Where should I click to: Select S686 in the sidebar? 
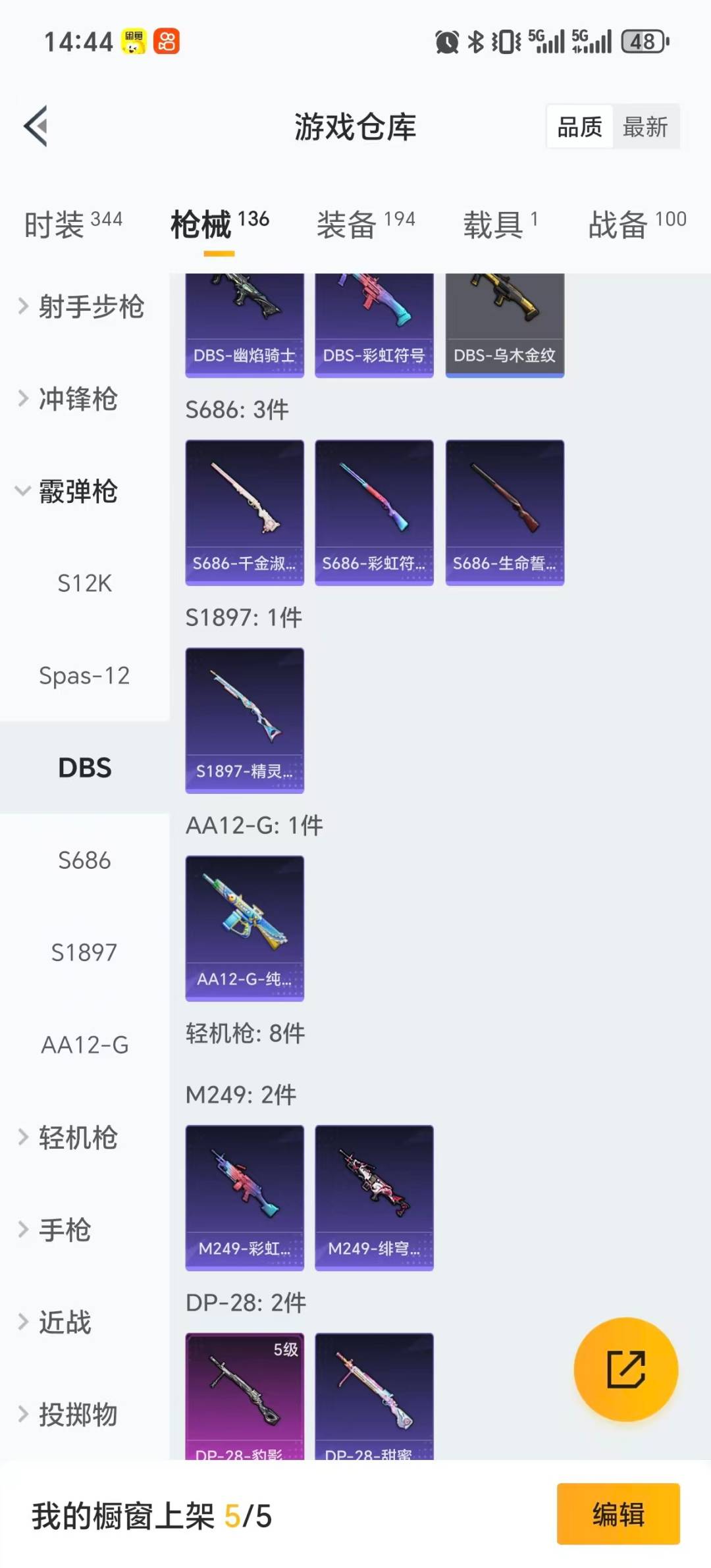[x=85, y=860]
